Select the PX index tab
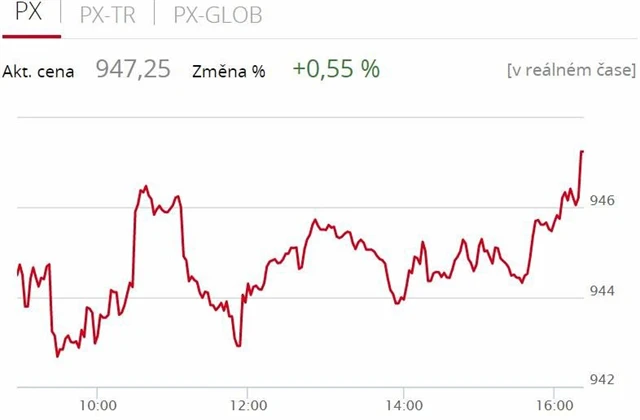This screenshot has height=420, width=640. click(x=28, y=15)
